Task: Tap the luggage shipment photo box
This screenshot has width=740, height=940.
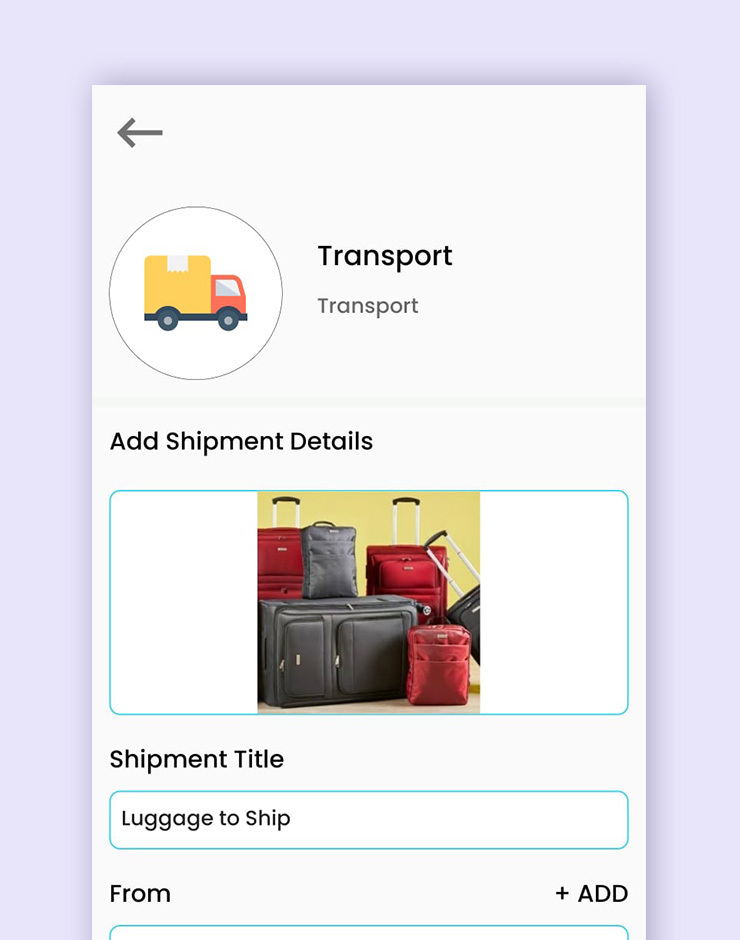Action: pyautogui.click(x=368, y=602)
